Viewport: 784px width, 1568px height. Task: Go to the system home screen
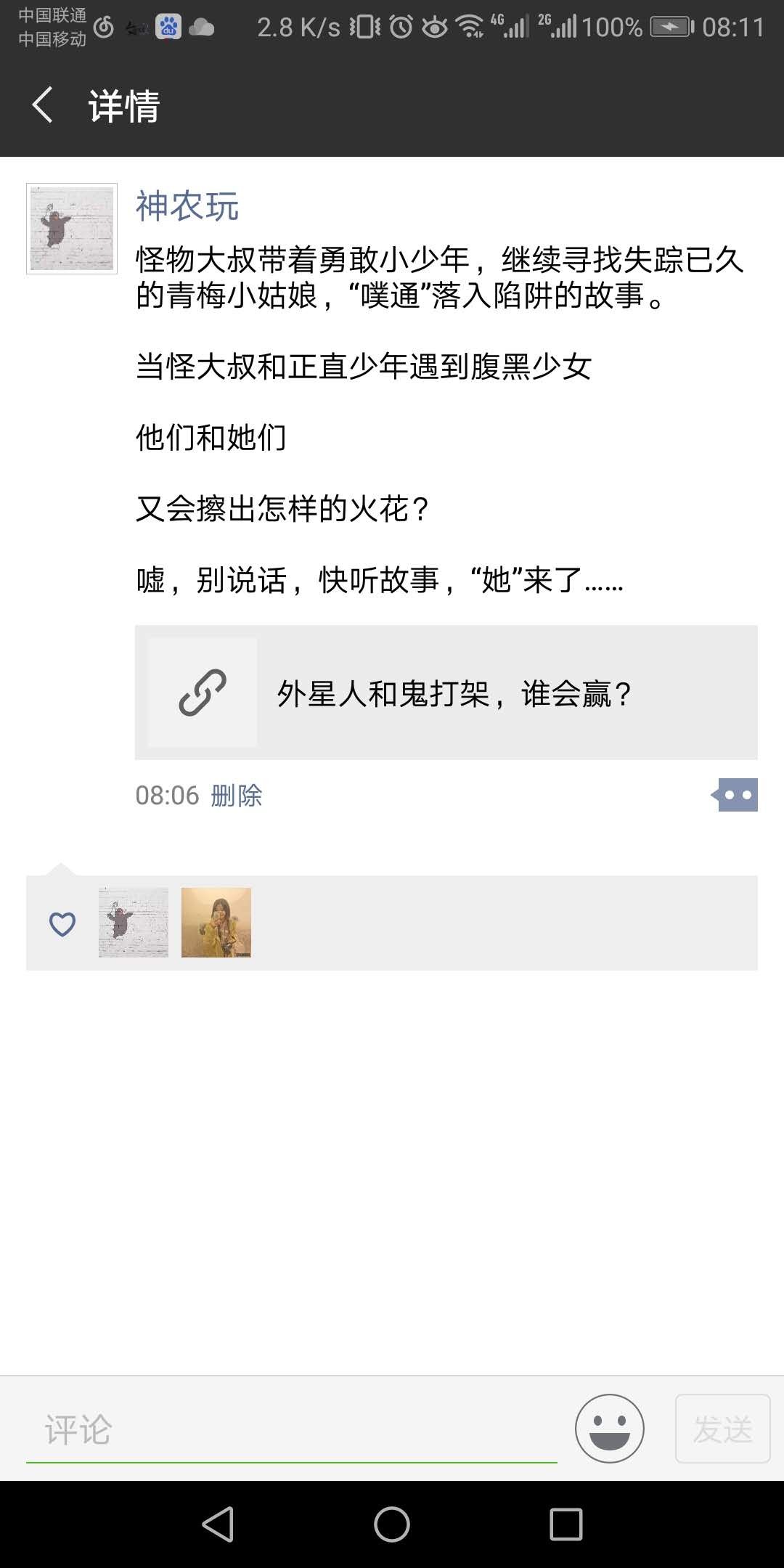click(x=392, y=1524)
